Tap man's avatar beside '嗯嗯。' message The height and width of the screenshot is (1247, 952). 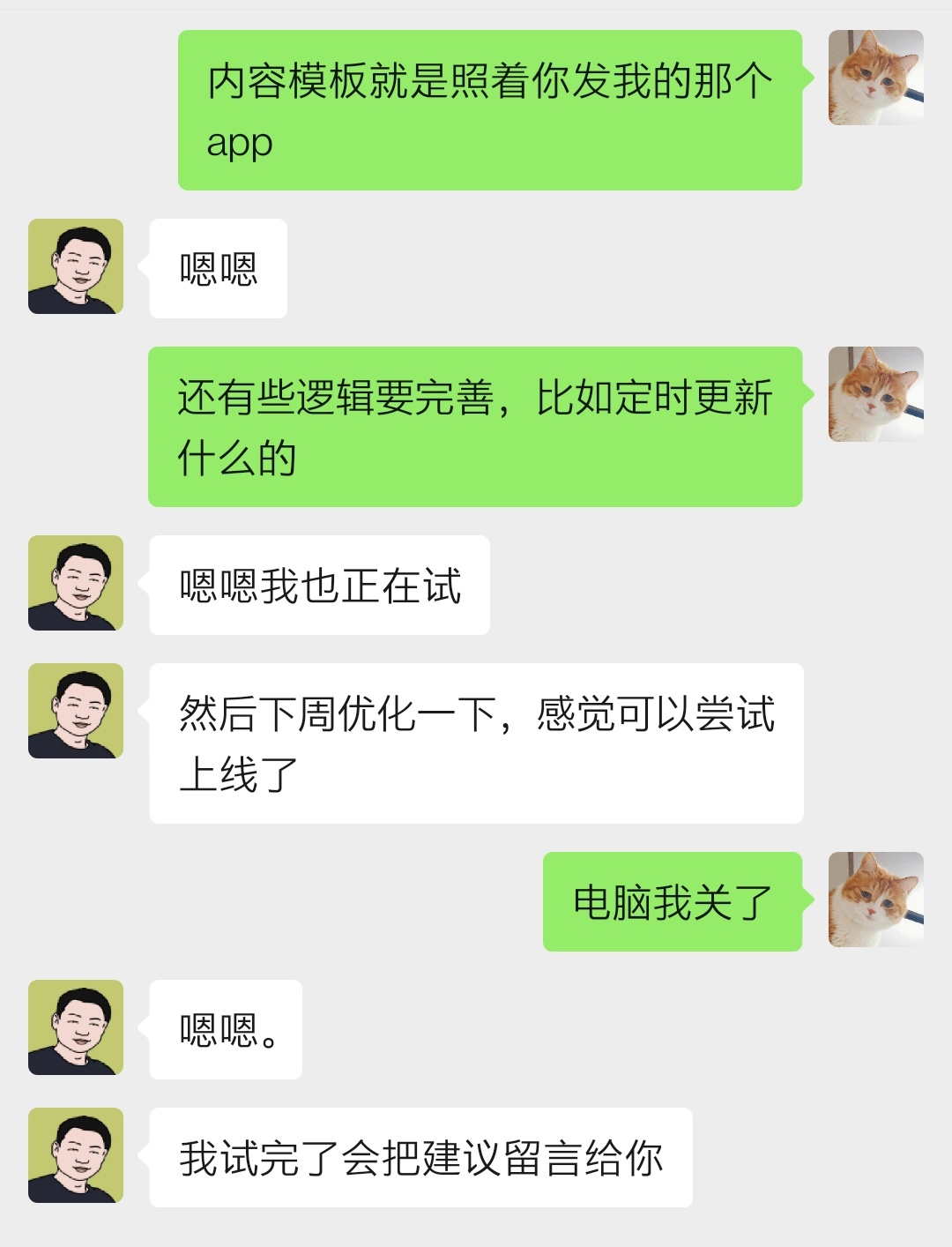[76, 1027]
